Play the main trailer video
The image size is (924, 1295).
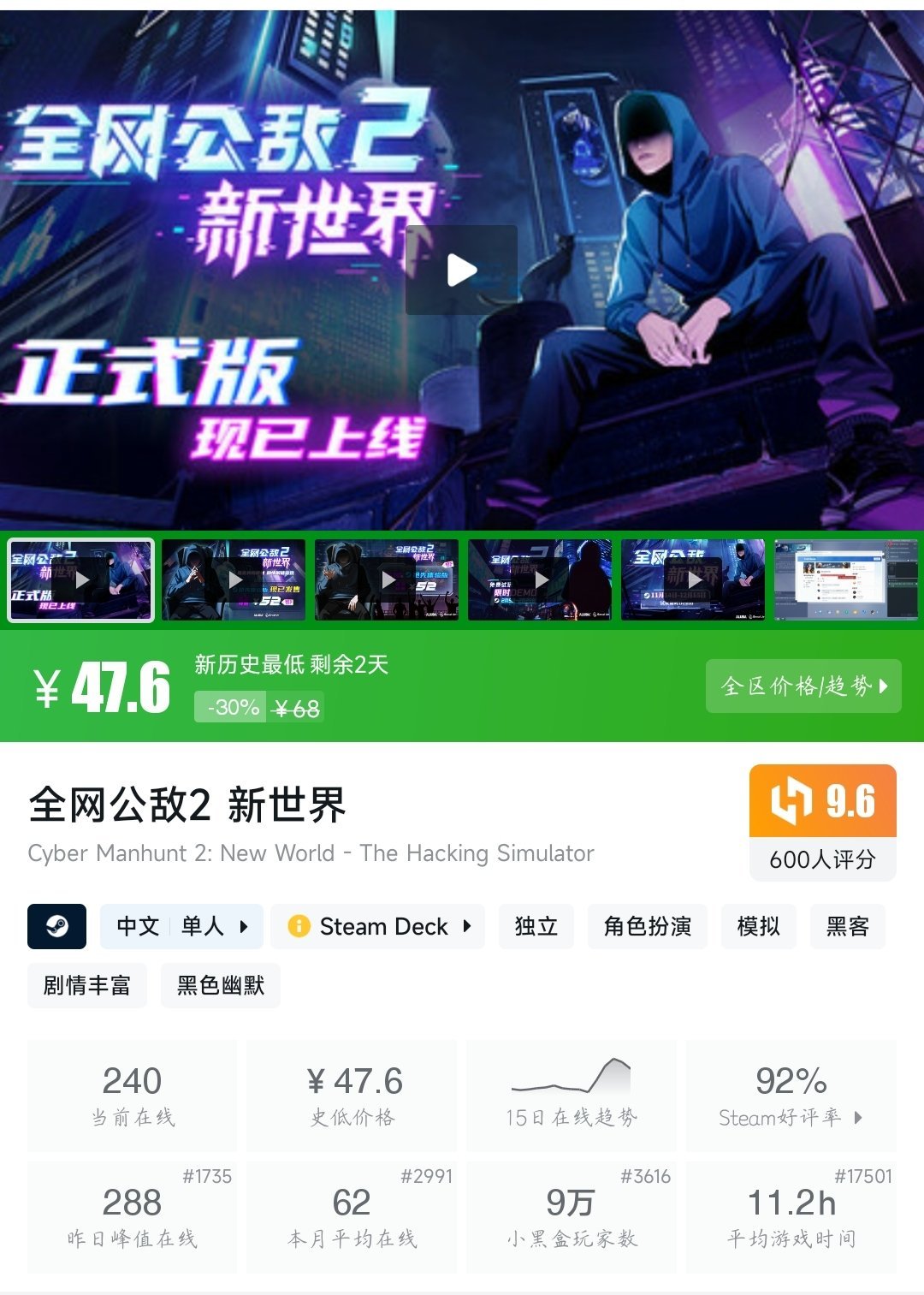point(461,270)
